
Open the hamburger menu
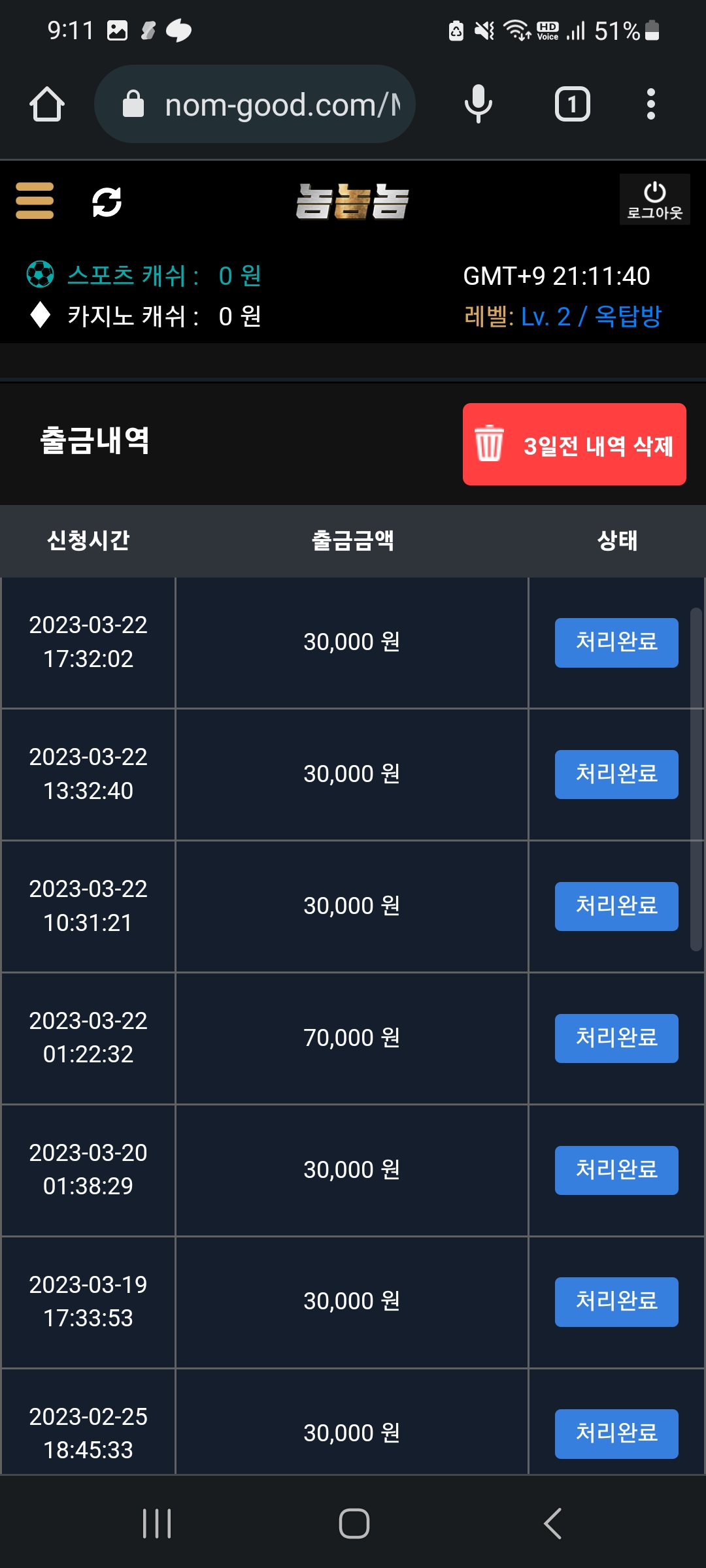click(35, 201)
